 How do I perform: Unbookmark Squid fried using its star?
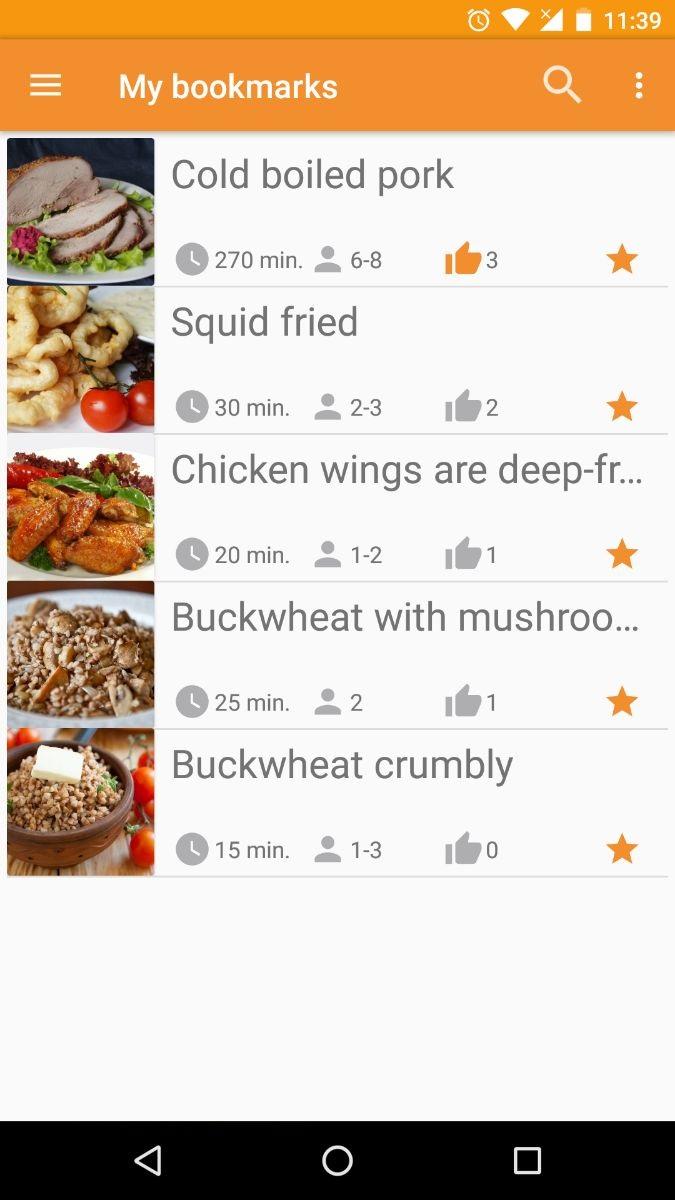coord(622,407)
